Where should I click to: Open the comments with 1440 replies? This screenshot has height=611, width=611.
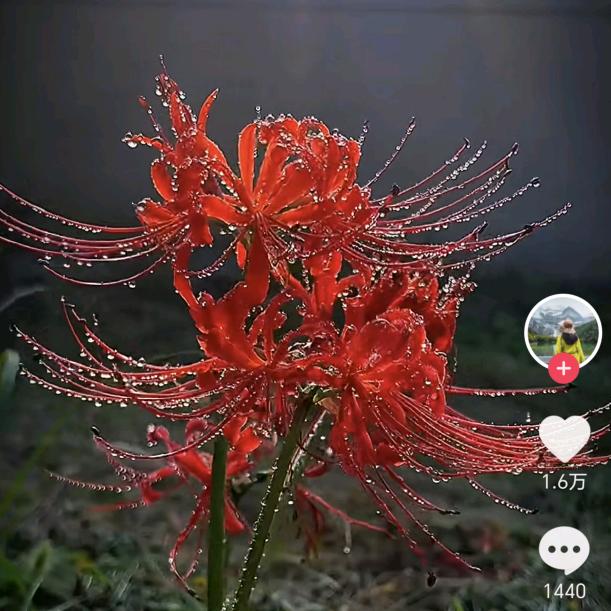point(564,551)
